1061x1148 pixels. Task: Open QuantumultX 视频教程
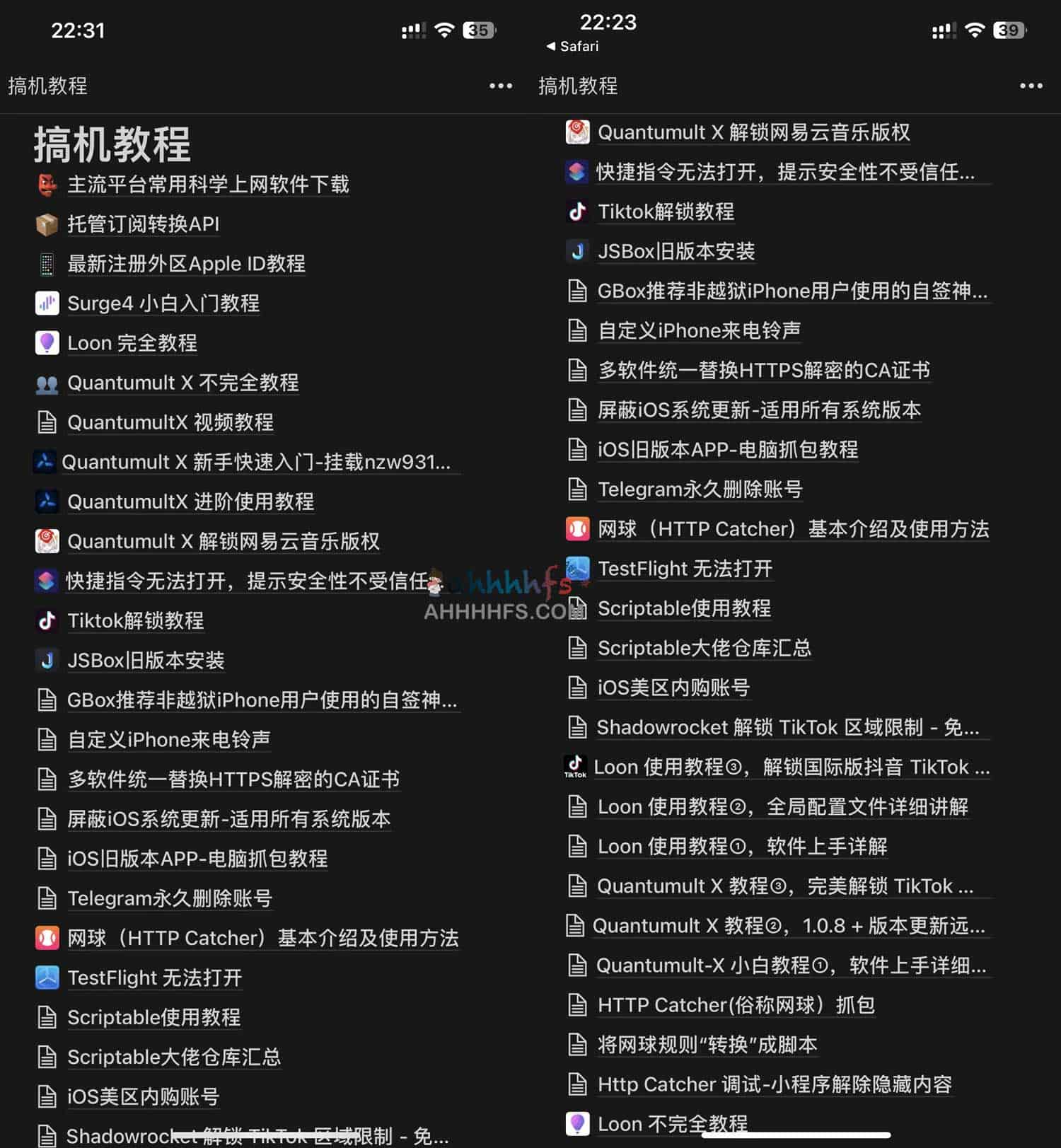click(x=170, y=422)
